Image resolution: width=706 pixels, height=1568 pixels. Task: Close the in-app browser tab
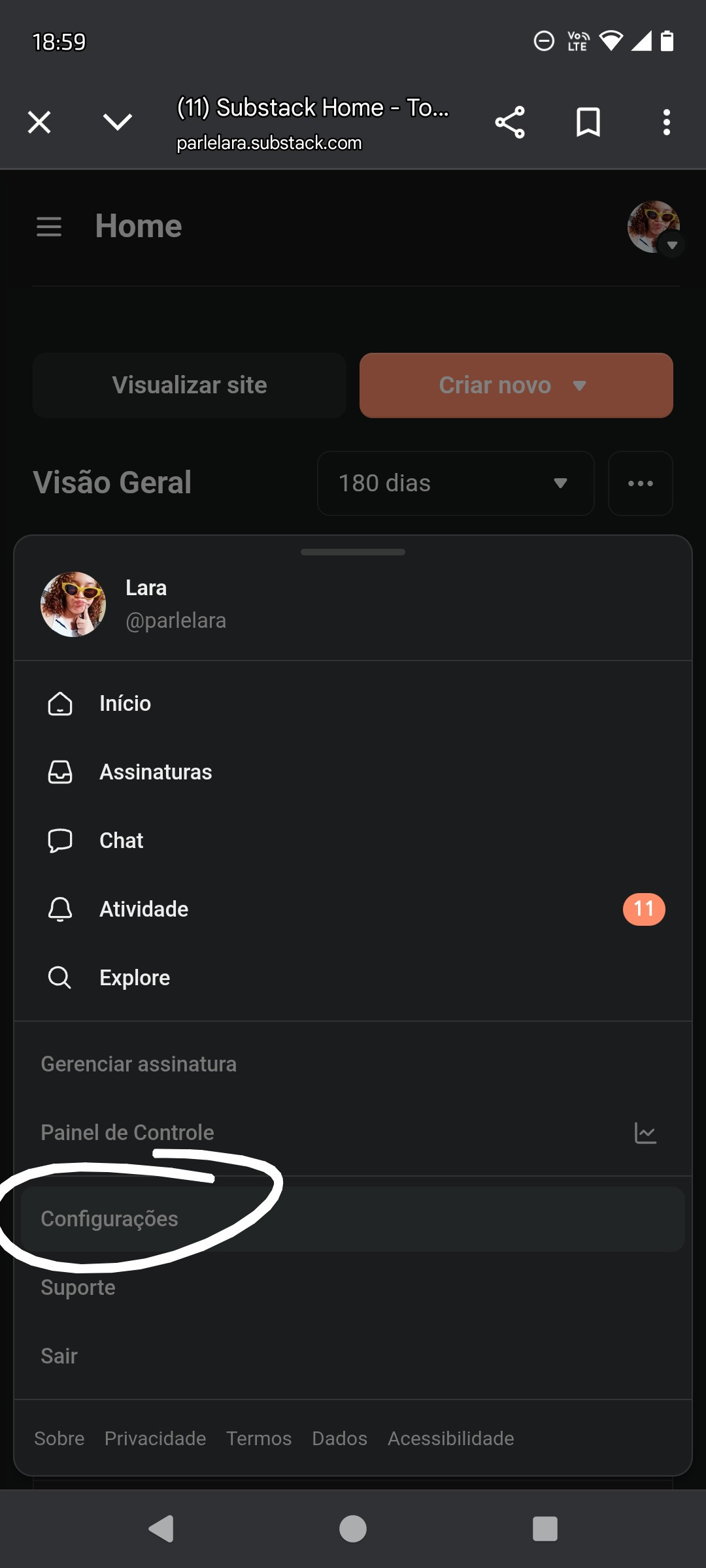tap(39, 122)
